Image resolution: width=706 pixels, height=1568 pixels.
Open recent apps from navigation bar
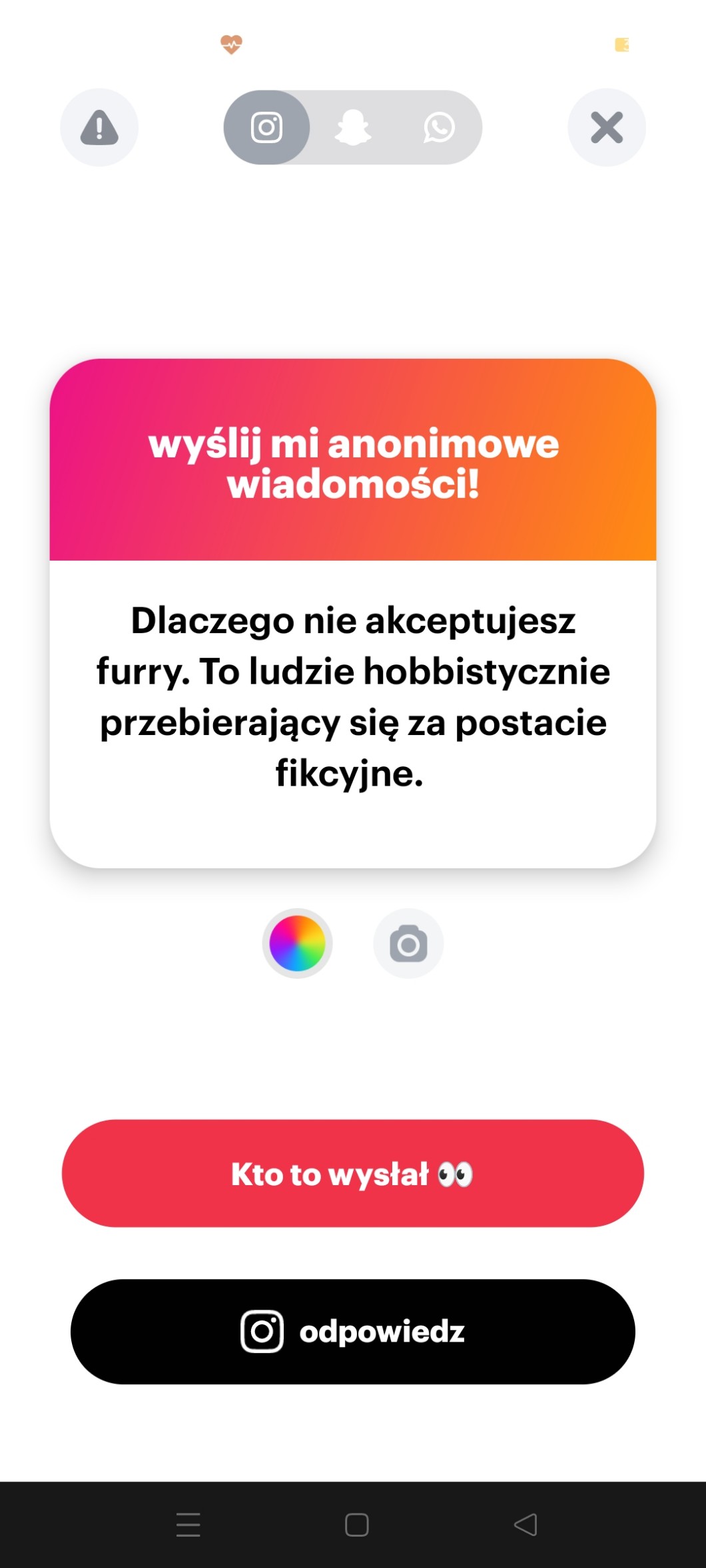[188, 1525]
